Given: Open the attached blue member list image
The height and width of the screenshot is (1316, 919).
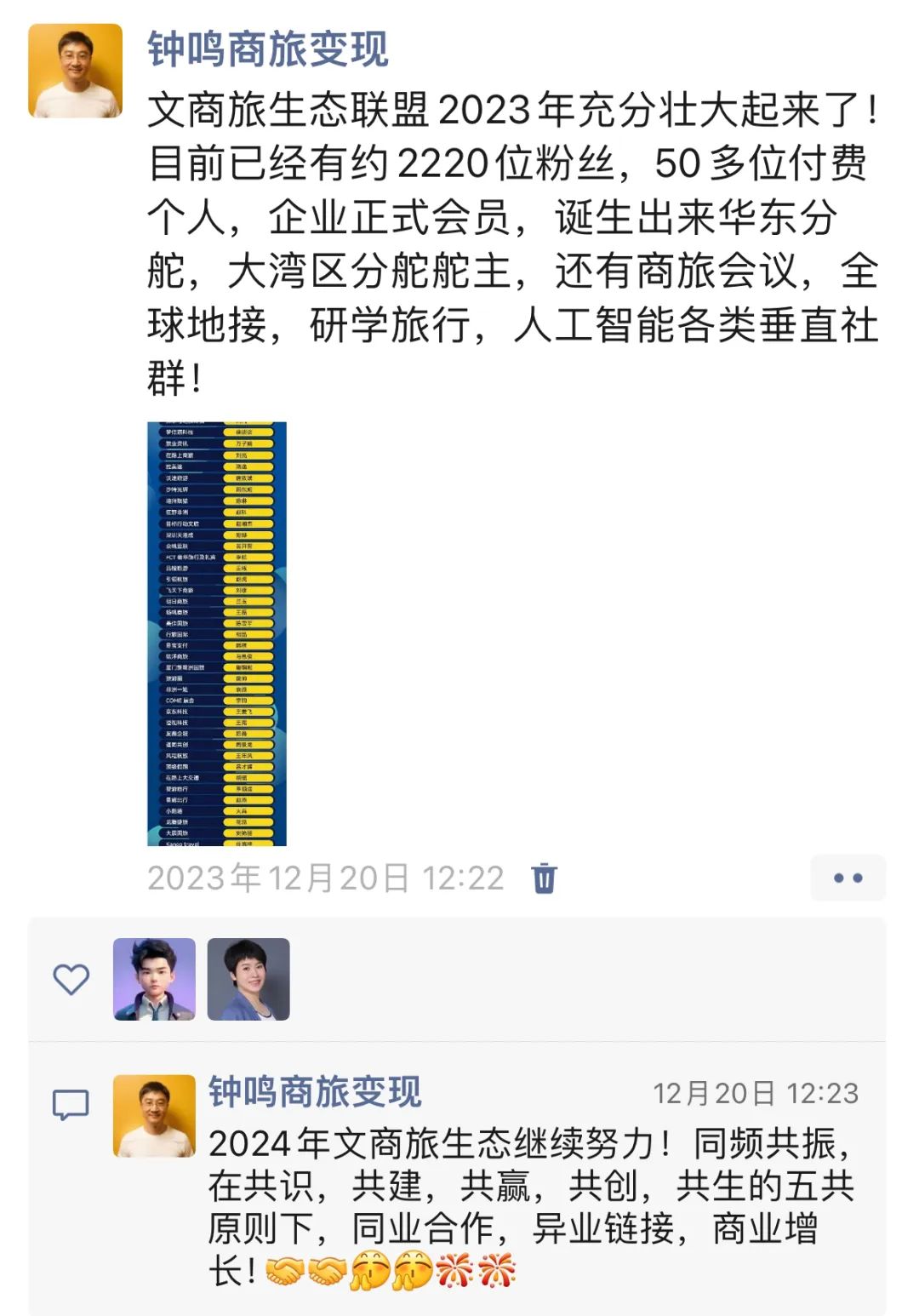Looking at the screenshot, I should (217, 633).
